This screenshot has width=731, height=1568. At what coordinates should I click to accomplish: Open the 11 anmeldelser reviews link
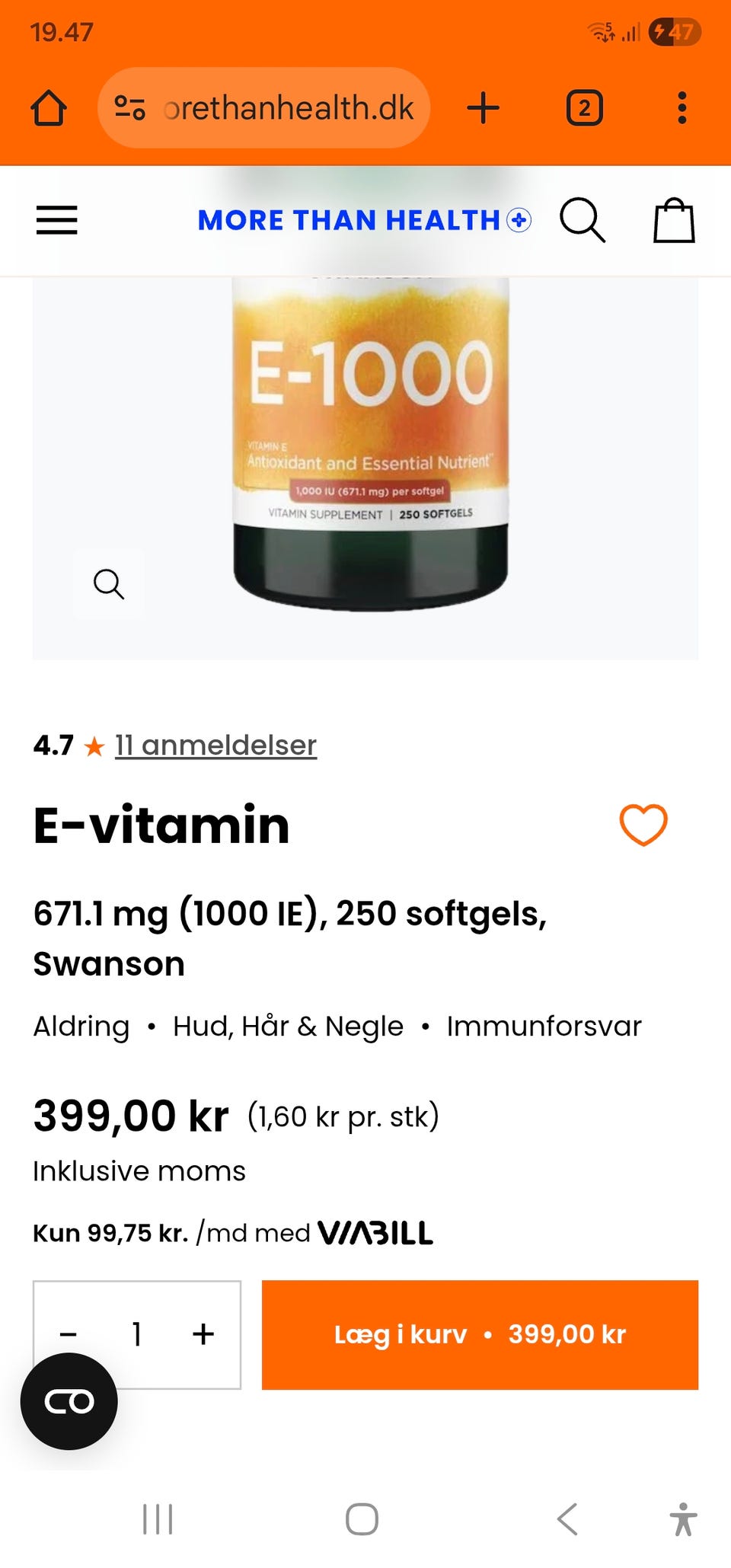[215, 745]
